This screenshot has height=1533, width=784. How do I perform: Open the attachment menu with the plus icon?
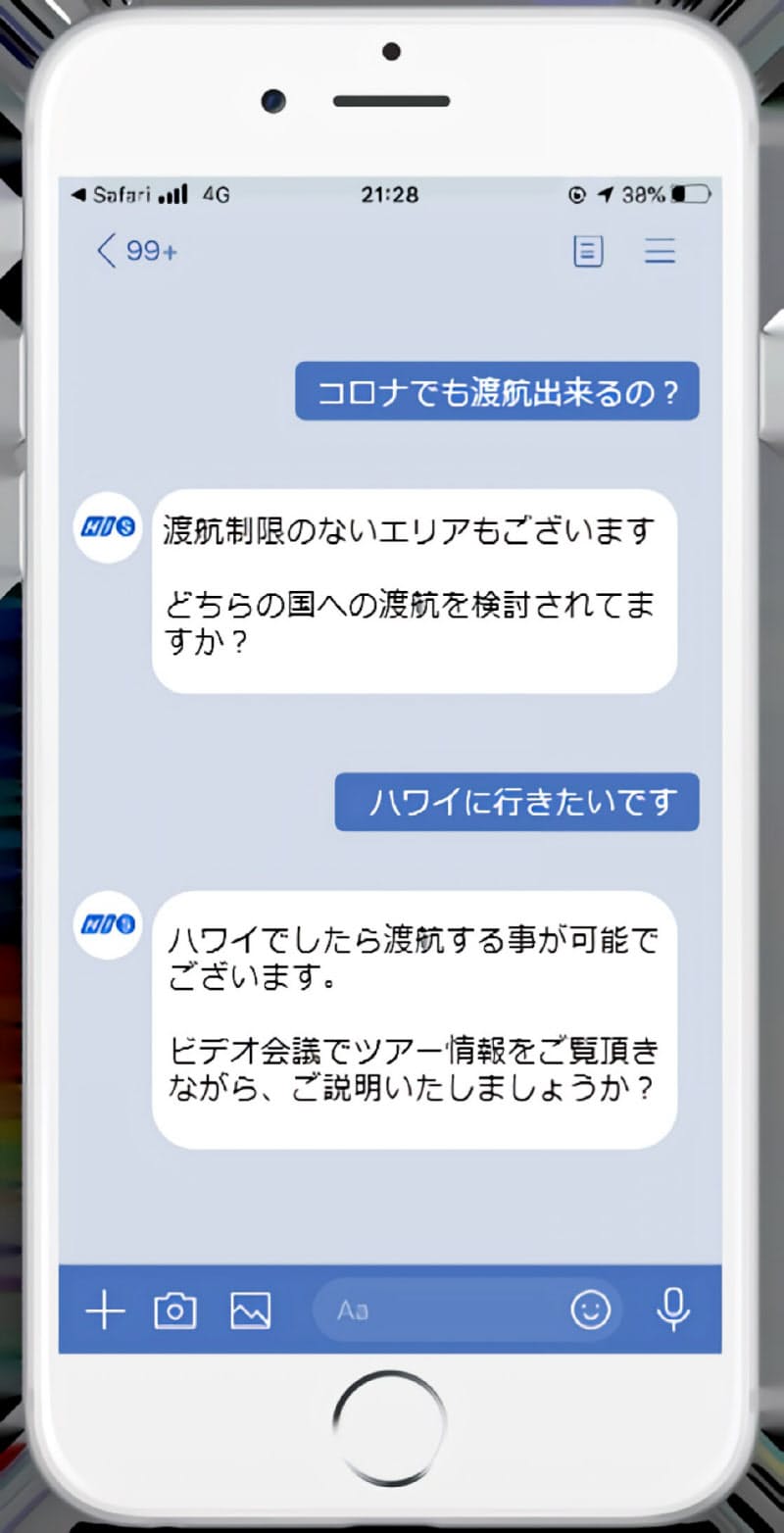coord(106,1310)
